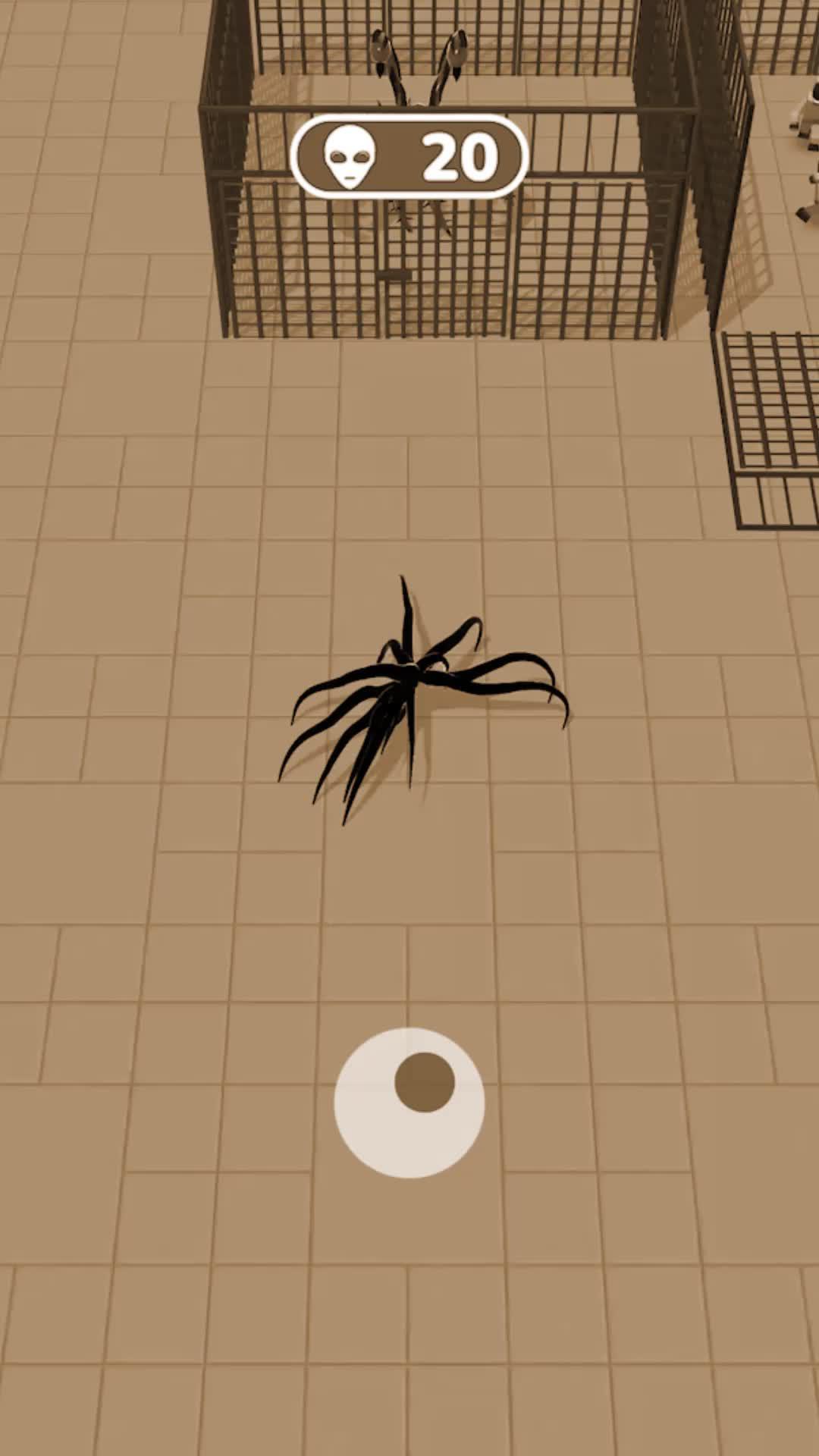Viewport: 819px width, 1456px height.
Task: Tap the virtual joystick knob
Action: pyautogui.click(x=424, y=1081)
